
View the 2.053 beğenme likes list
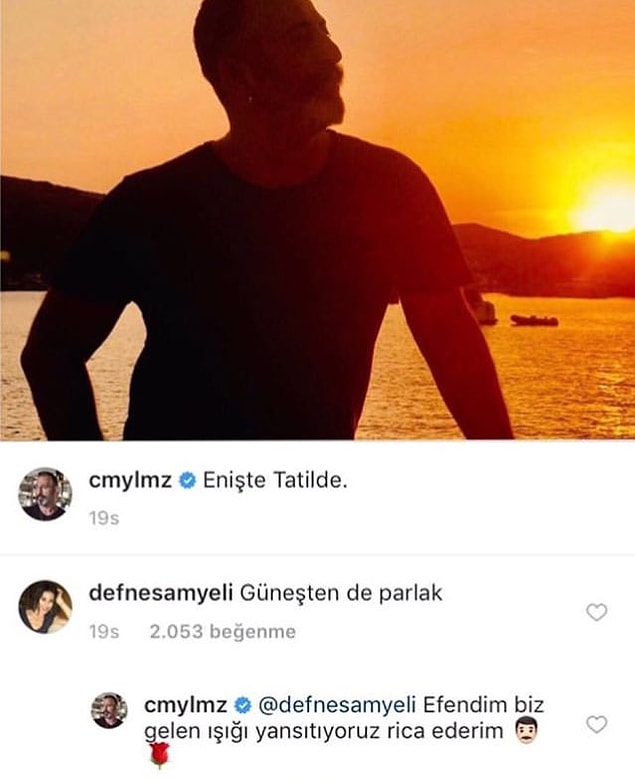222,632
